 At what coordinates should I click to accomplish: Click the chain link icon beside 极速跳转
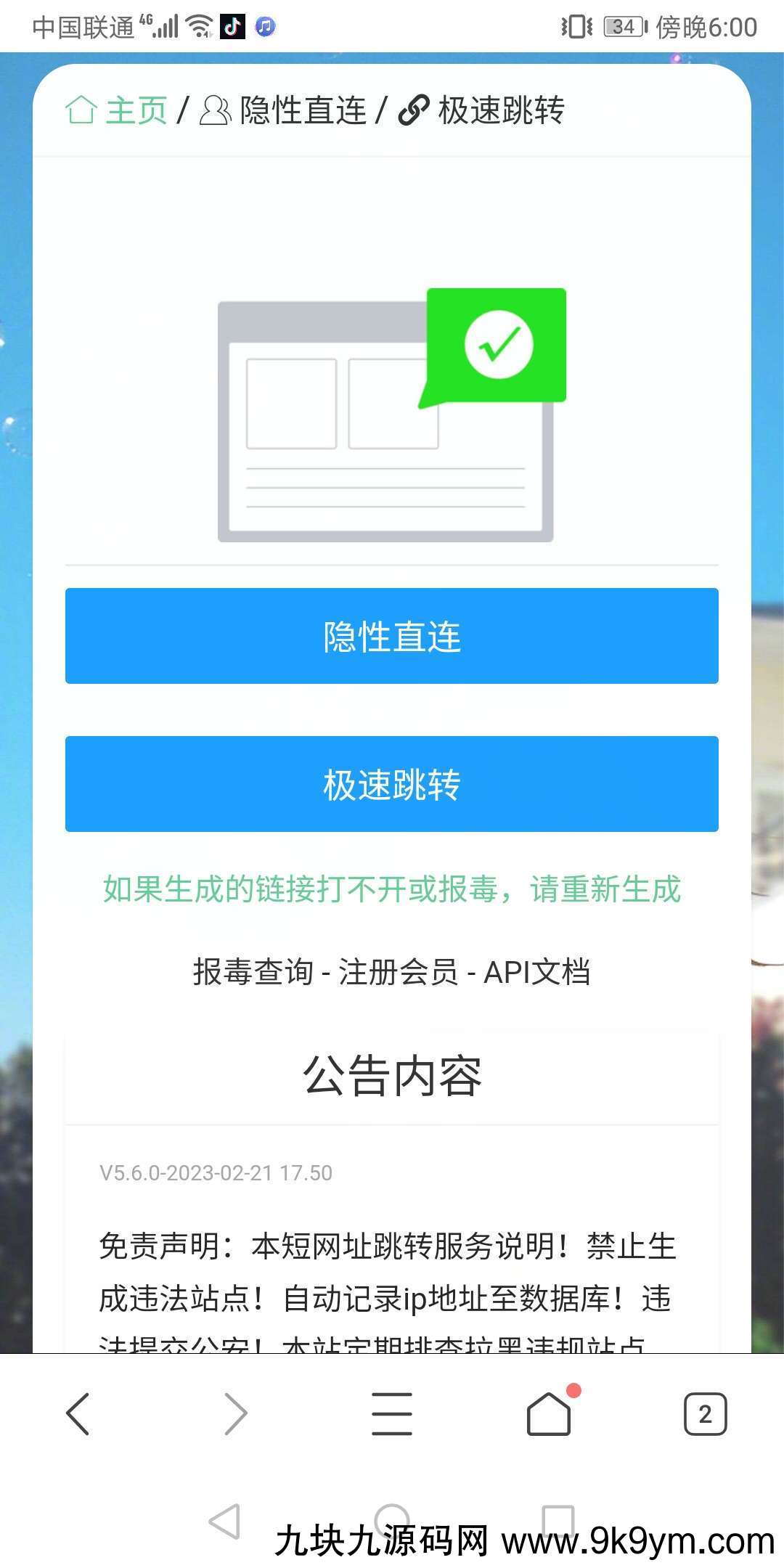click(x=412, y=110)
